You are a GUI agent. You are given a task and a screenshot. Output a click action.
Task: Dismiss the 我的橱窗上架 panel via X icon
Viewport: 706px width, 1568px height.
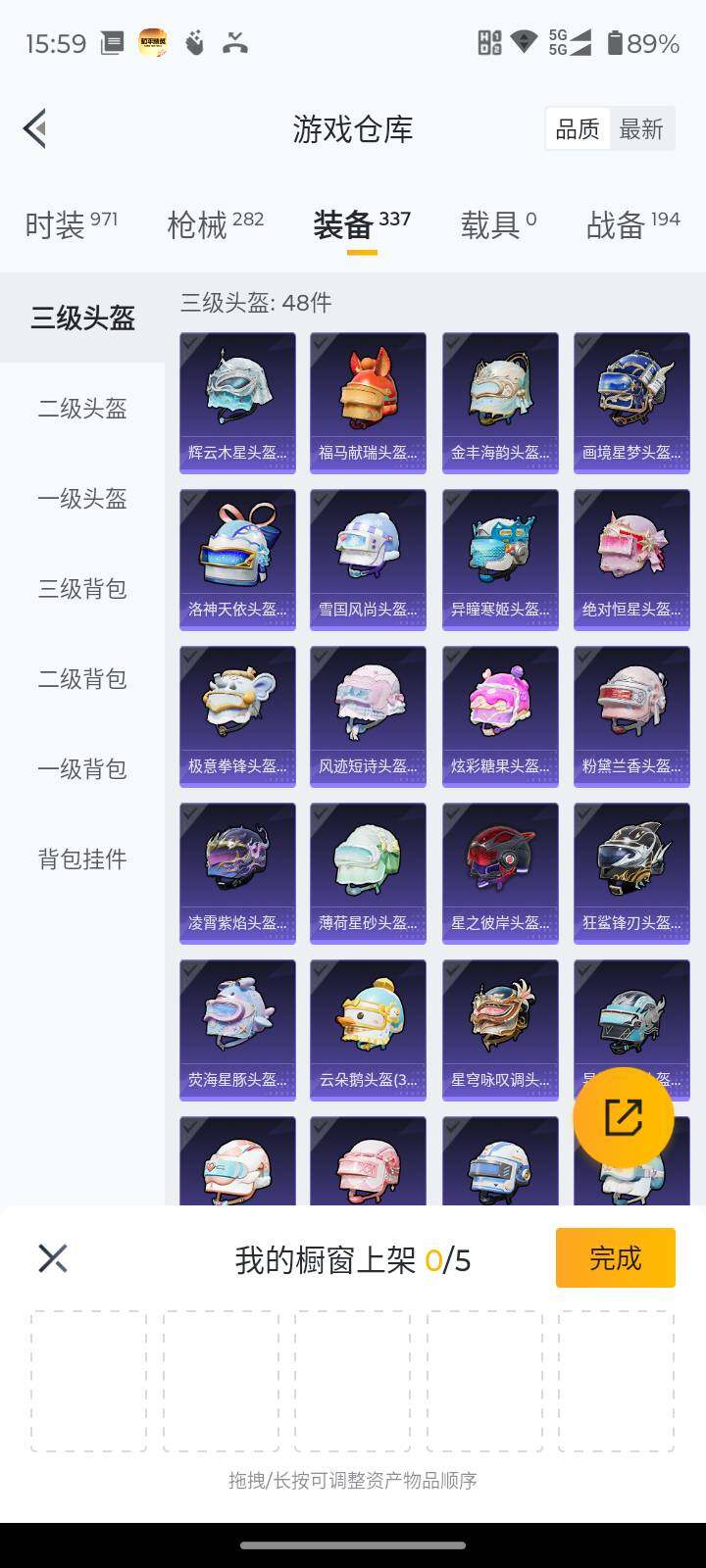coord(52,1257)
